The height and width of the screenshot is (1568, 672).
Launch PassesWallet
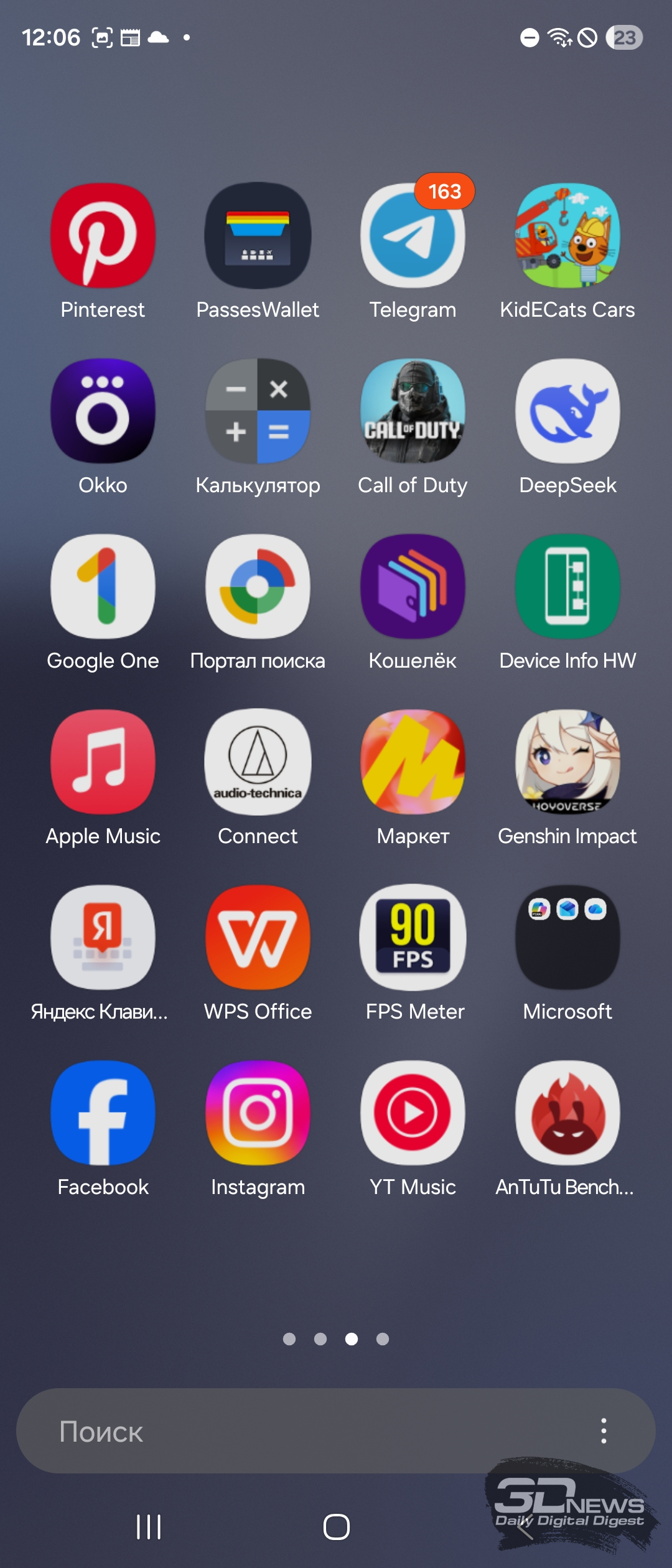[x=258, y=235]
